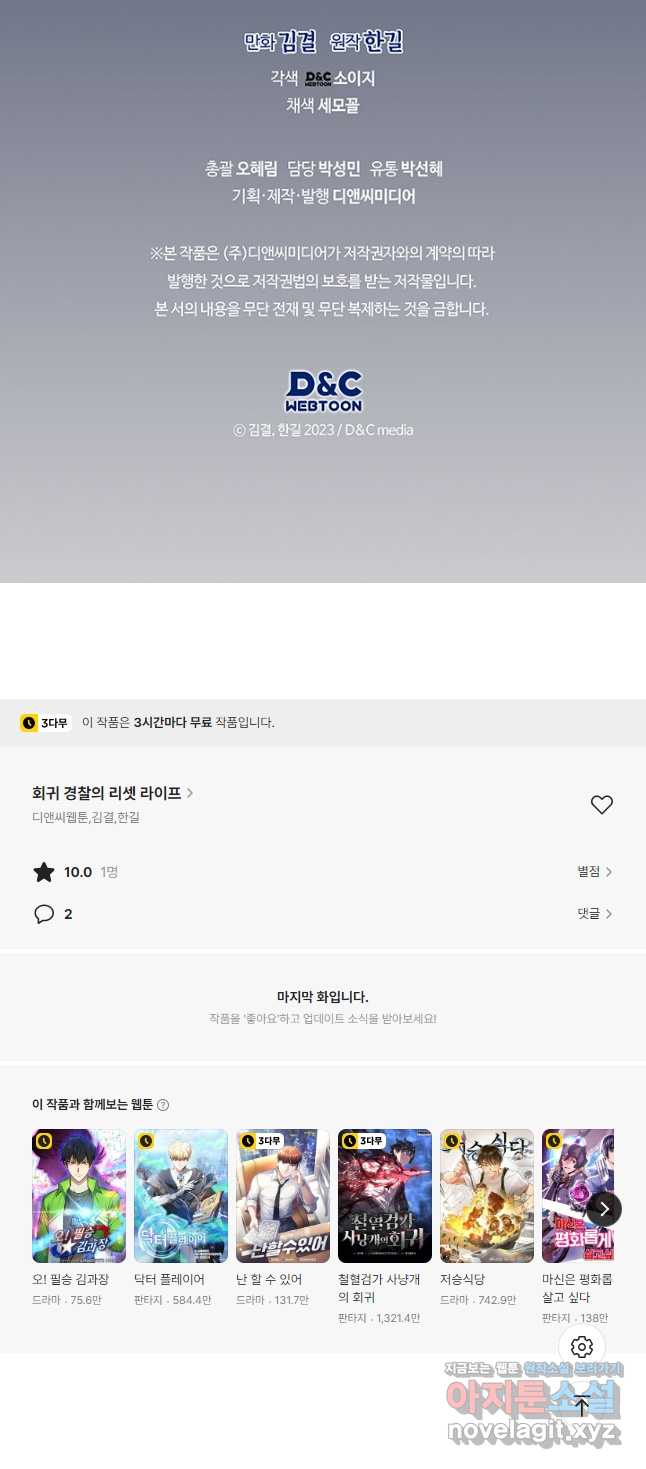This screenshot has height=1469, width=646.
Task: Show next recommended webtoons with arrow
Action: coord(604,1209)
